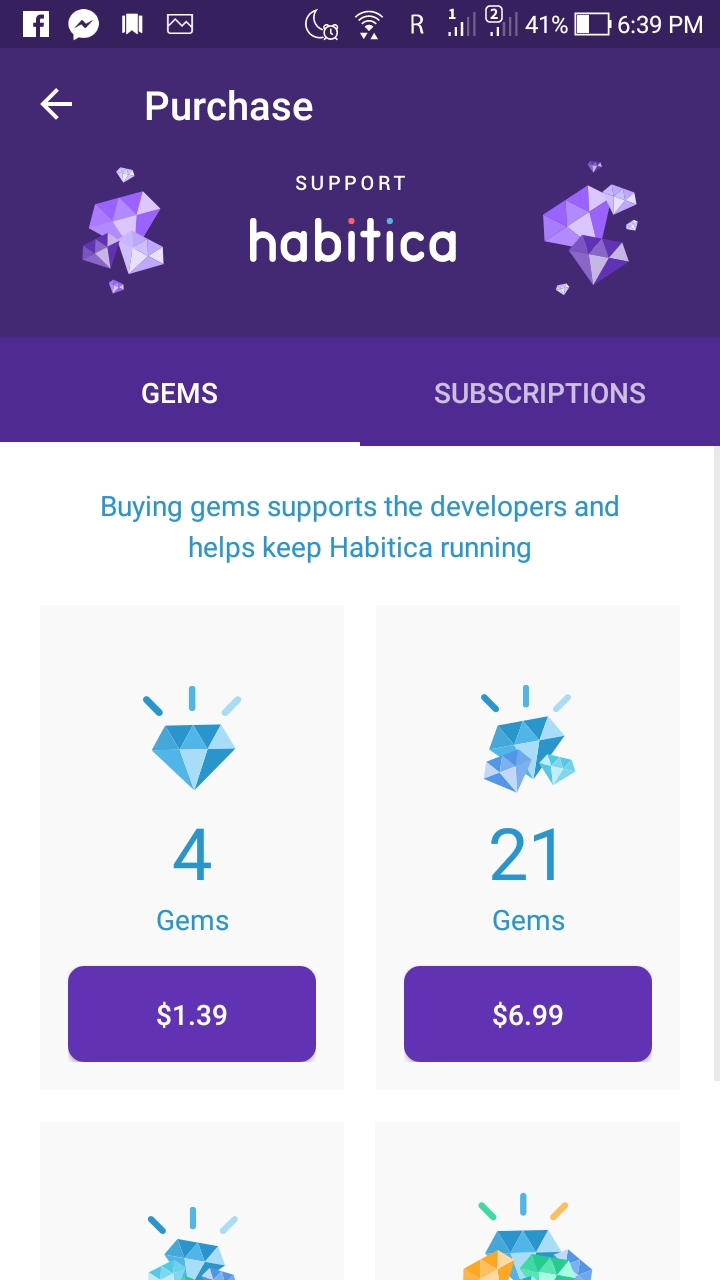The image size is (720, 1280).
Task: Buy 4 gems for $1.39
Action: point(192,1014)
